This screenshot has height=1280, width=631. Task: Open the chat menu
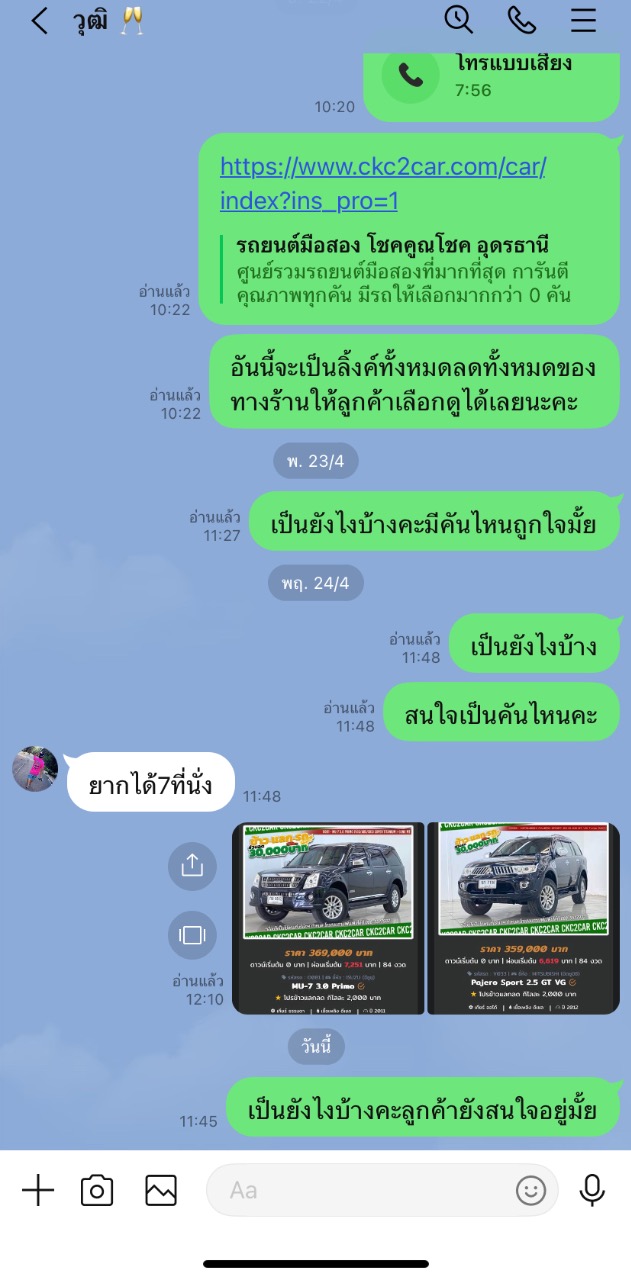coord(583,20)
